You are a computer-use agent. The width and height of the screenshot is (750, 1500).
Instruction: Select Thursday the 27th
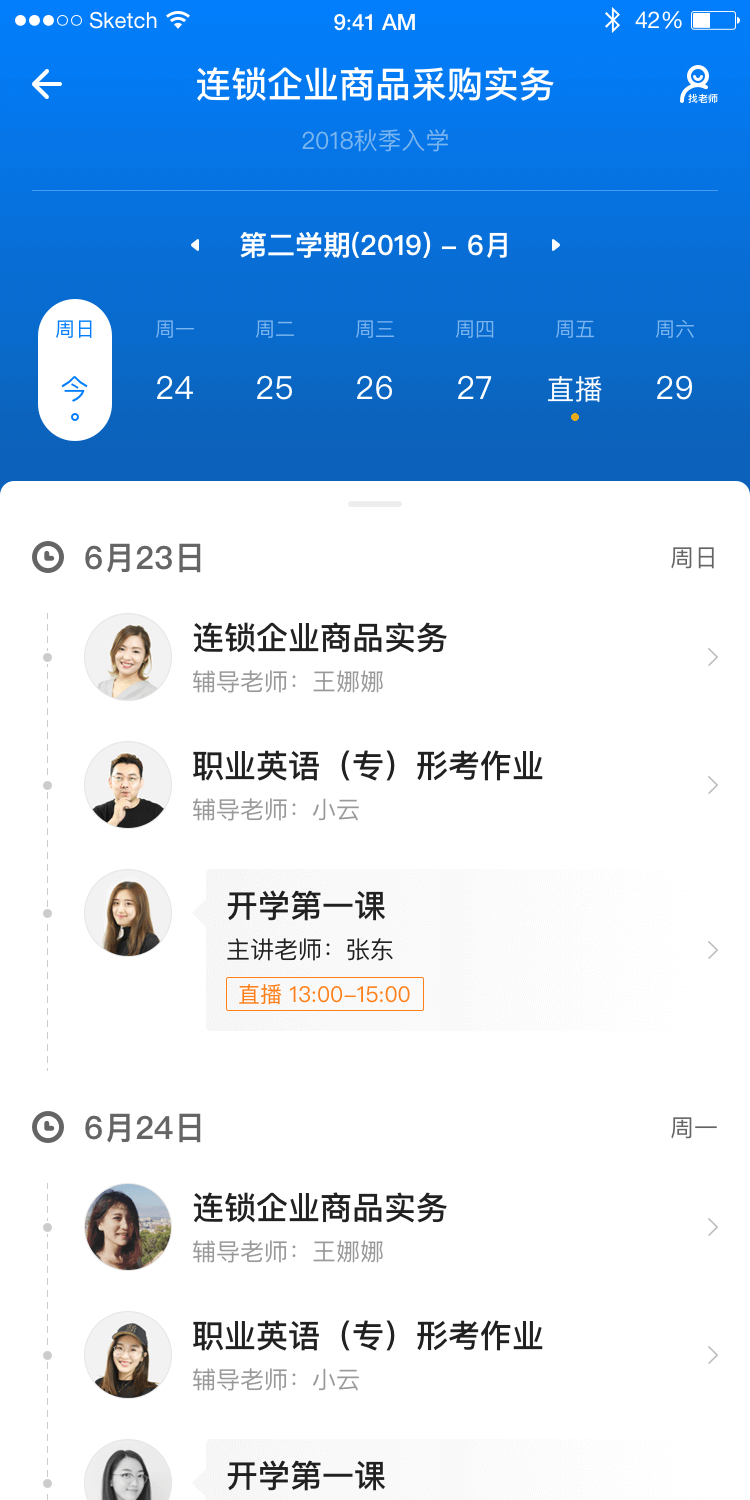pos(475,370)
